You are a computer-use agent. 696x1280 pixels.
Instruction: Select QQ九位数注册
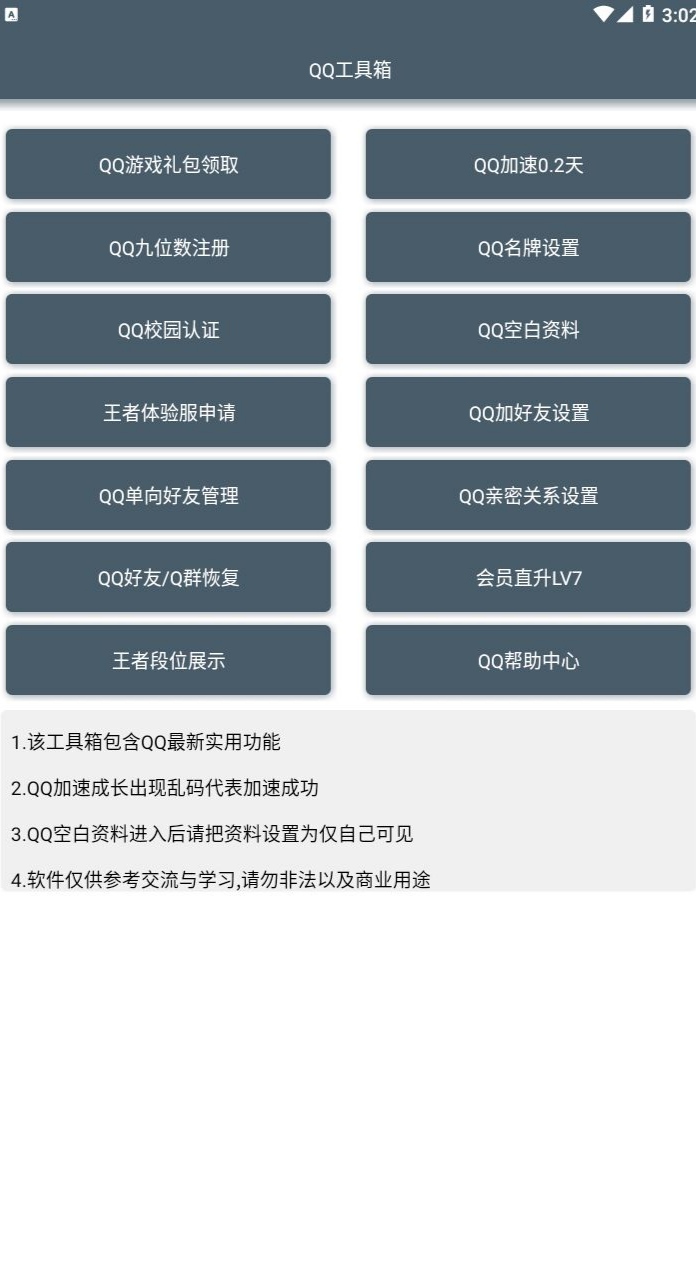click(168, 247)
